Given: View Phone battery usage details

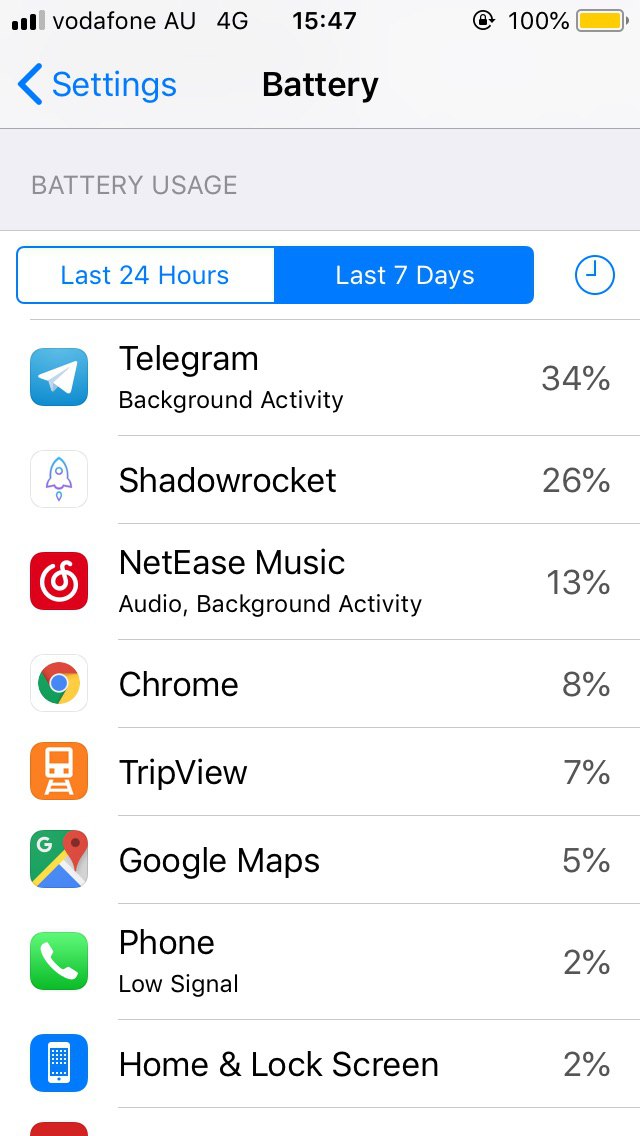Looking at the screenshot, I should click(320, 962).
